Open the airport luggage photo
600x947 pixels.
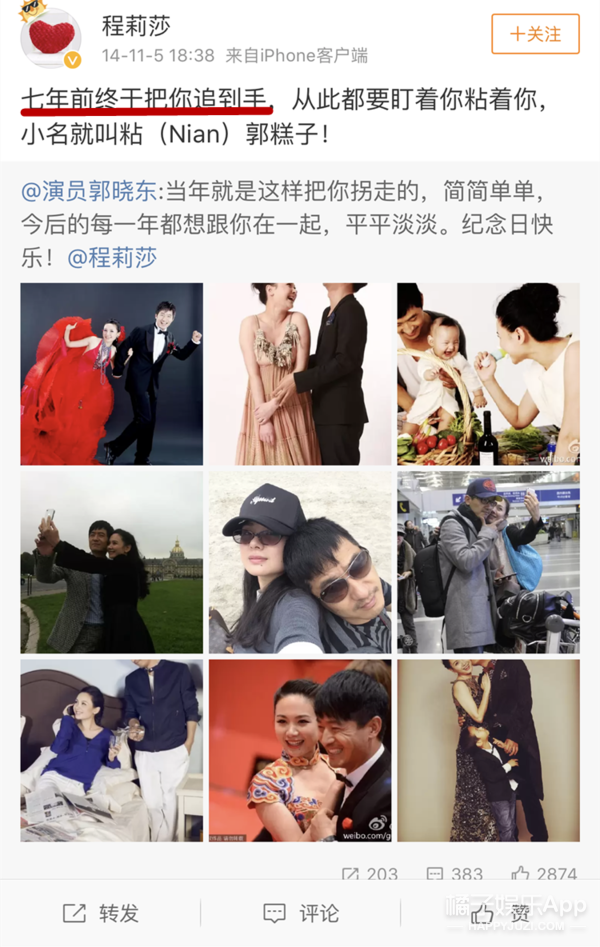coord(488,562)
